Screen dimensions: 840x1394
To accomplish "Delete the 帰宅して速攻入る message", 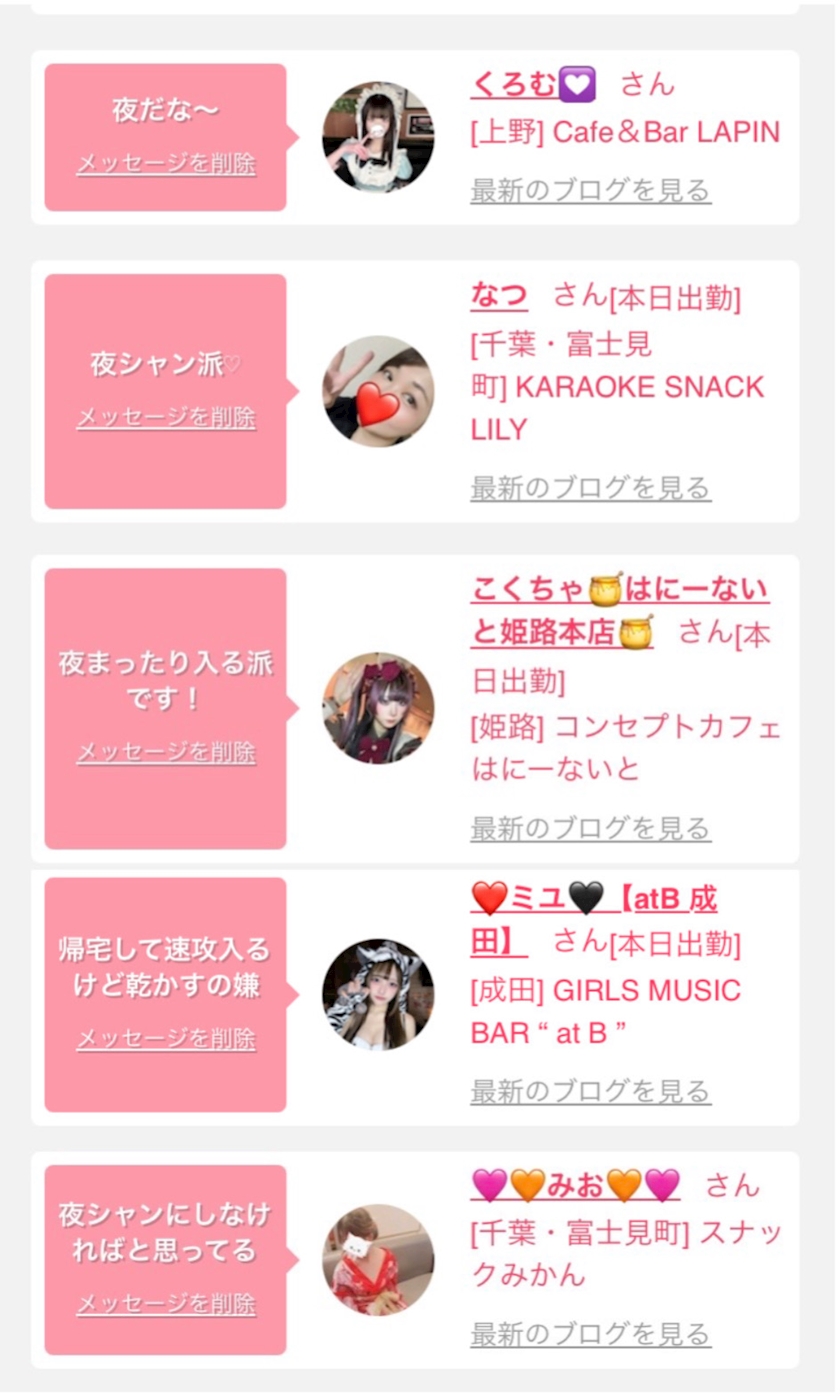I will [166, 1039].
